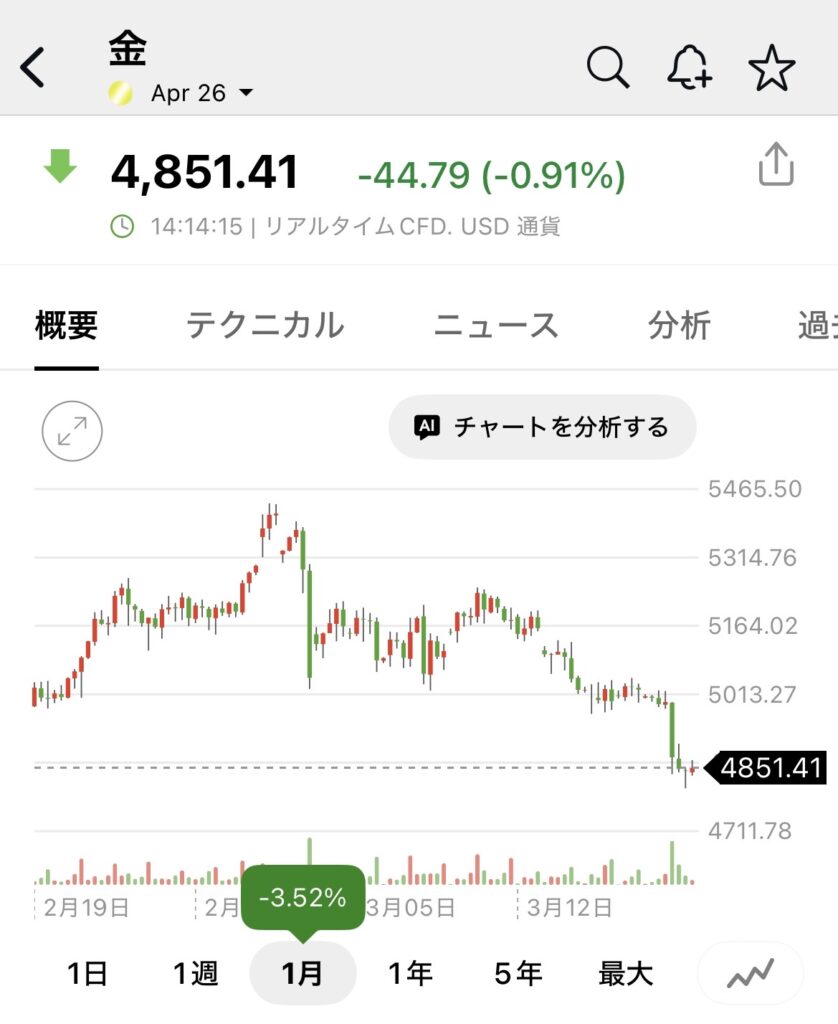
Task: Select the 1日 chart range
Action: point(87,973)
